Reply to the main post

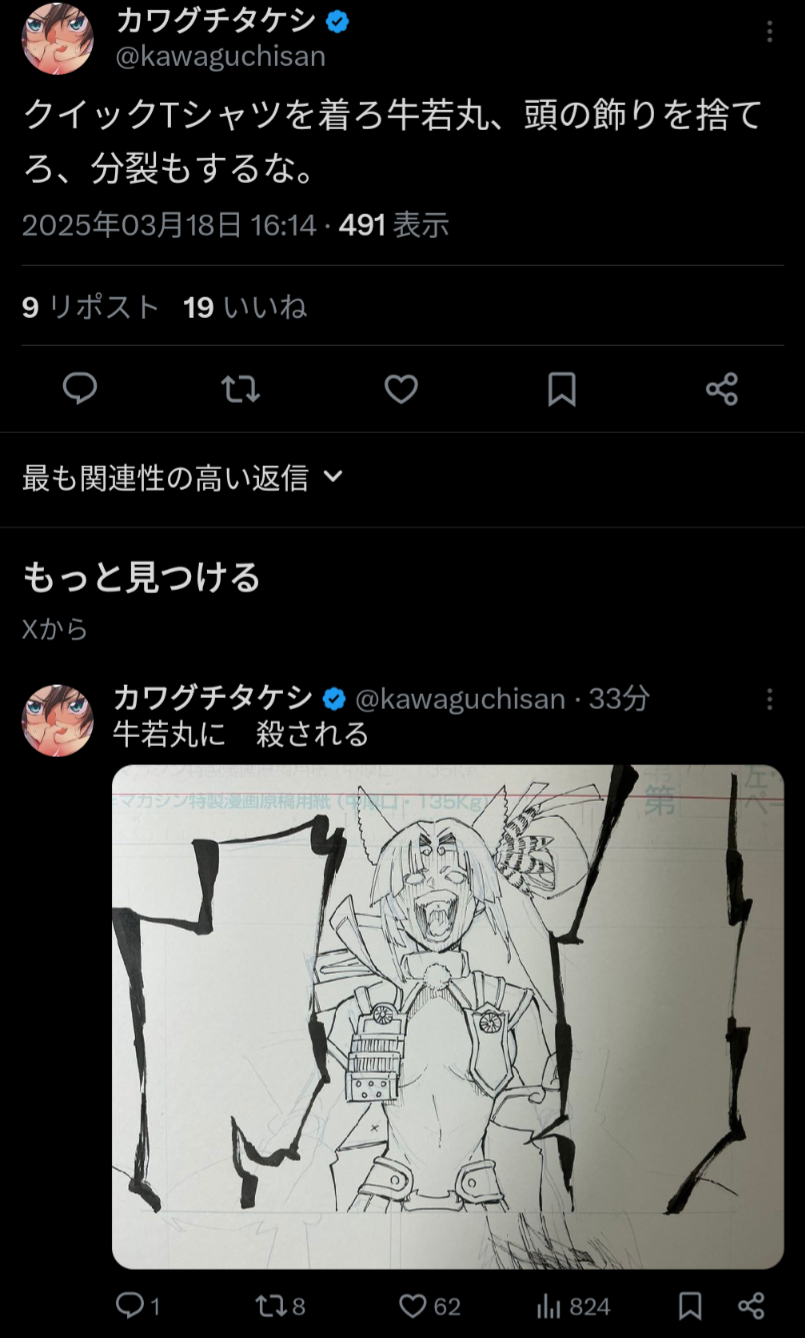pos(80,388)
